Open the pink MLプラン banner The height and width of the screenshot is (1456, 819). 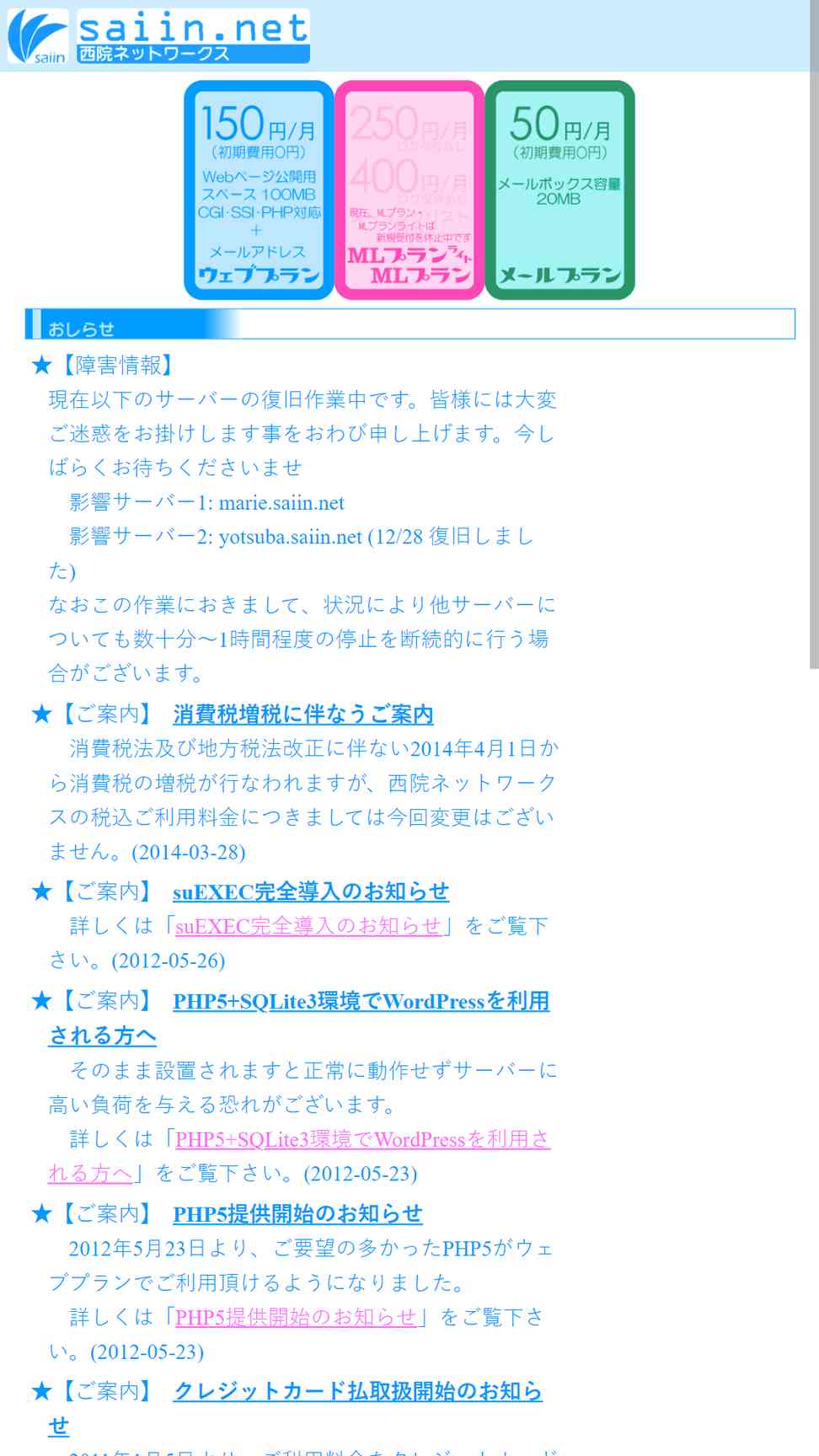click(x=409, y=190)
